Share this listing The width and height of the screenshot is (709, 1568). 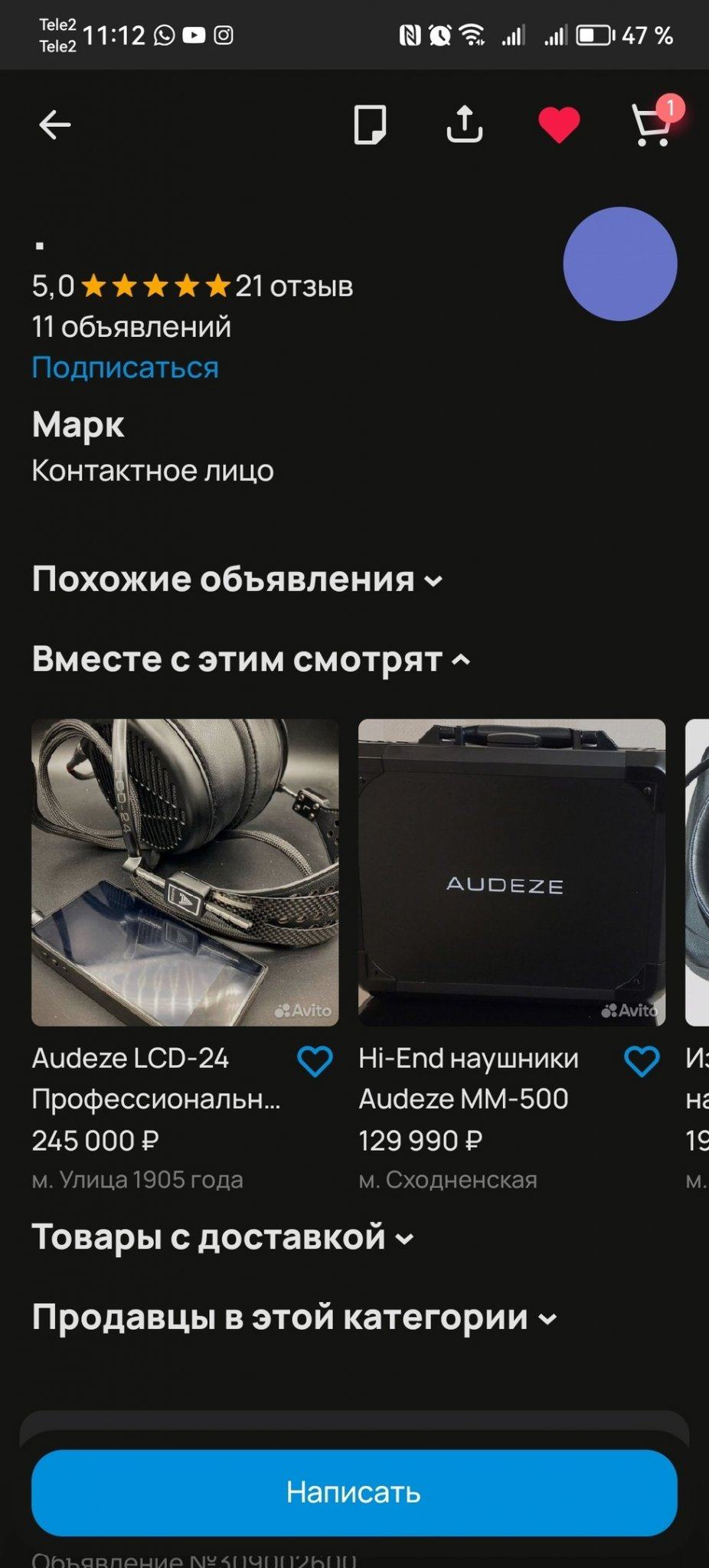point(464,125)
